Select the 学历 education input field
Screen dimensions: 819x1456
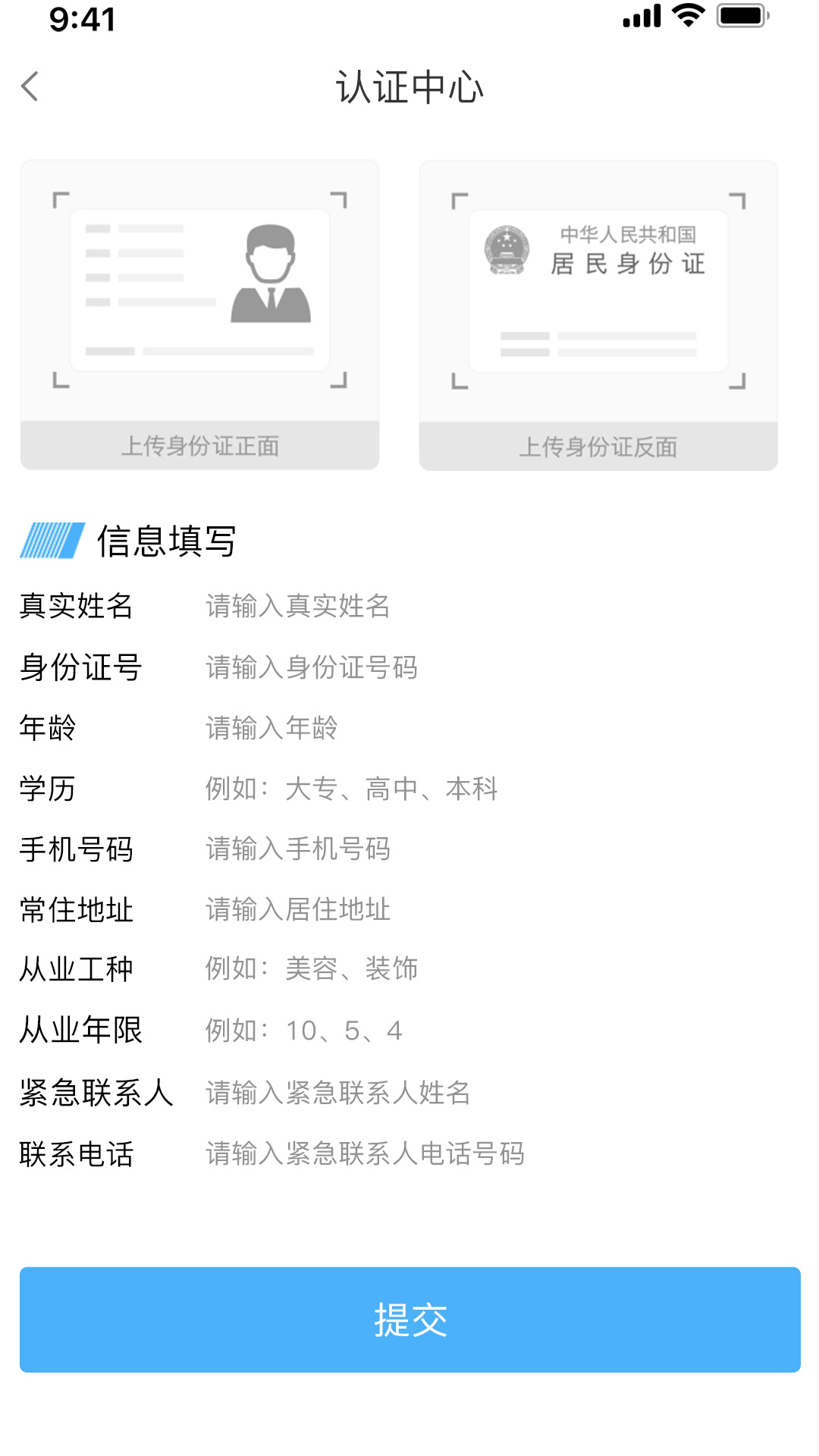coord(379,789)
